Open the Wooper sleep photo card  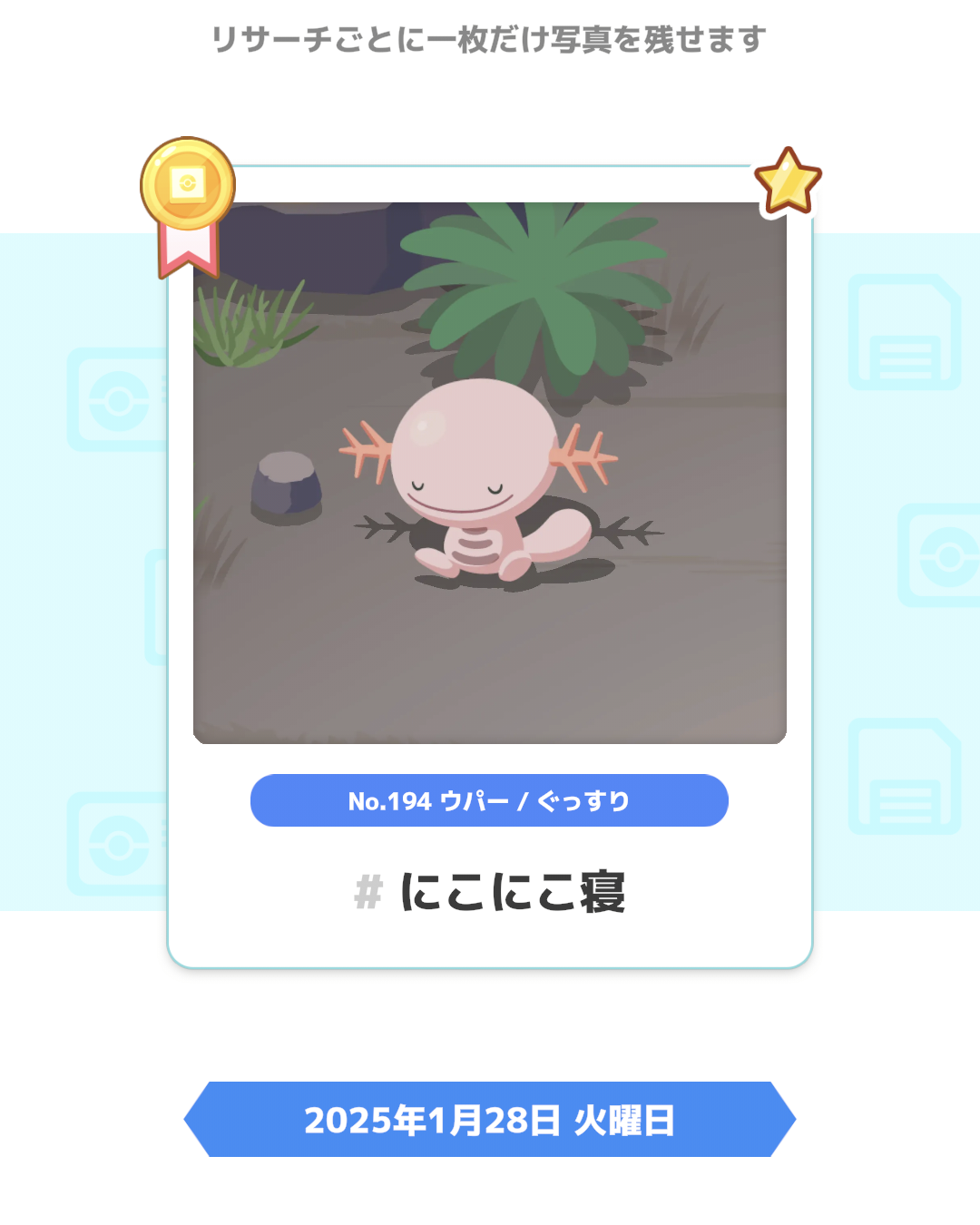[489, 472]
